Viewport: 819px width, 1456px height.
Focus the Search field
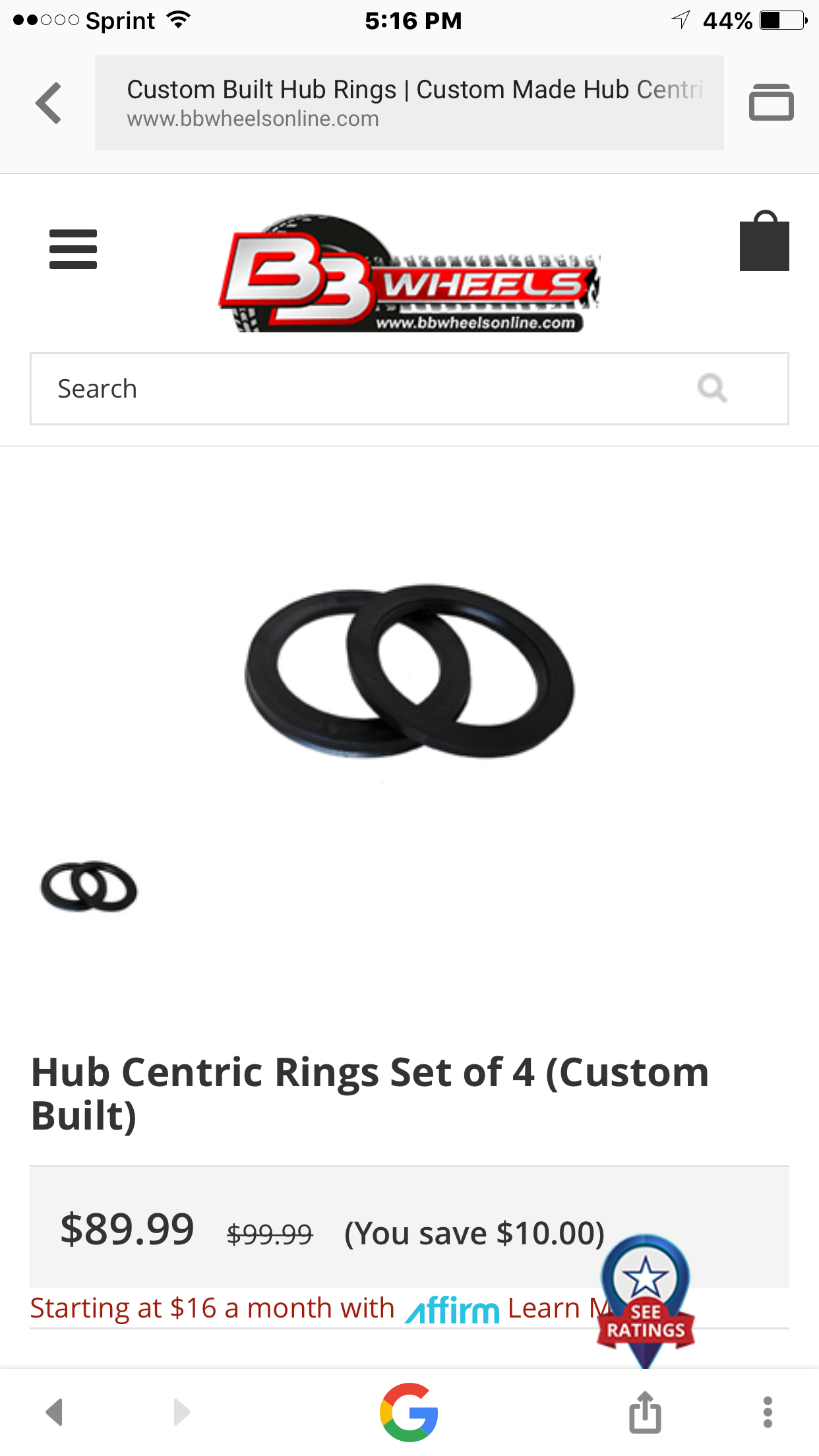click(x=356, y=389)
